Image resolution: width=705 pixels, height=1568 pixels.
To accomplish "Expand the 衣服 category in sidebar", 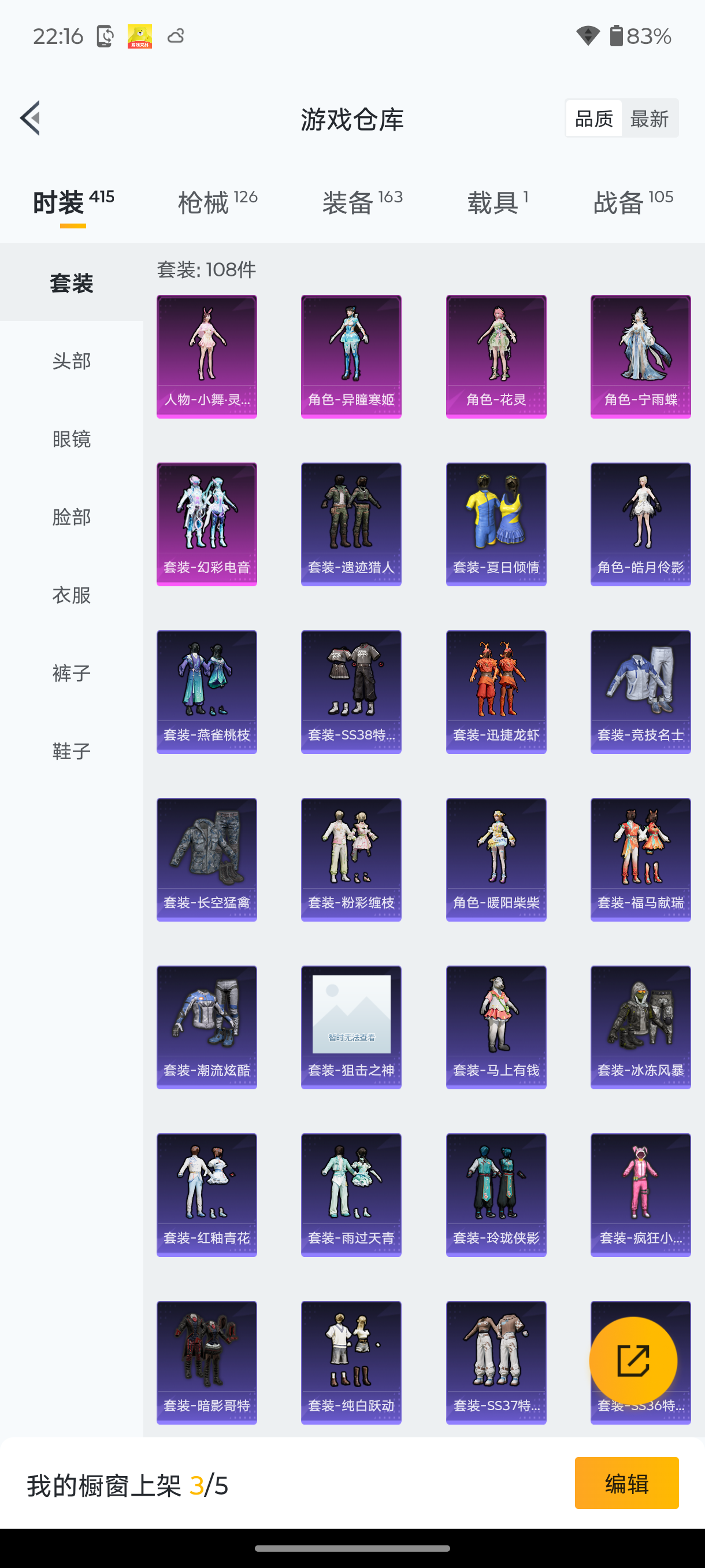I will [x=71, y=596].
